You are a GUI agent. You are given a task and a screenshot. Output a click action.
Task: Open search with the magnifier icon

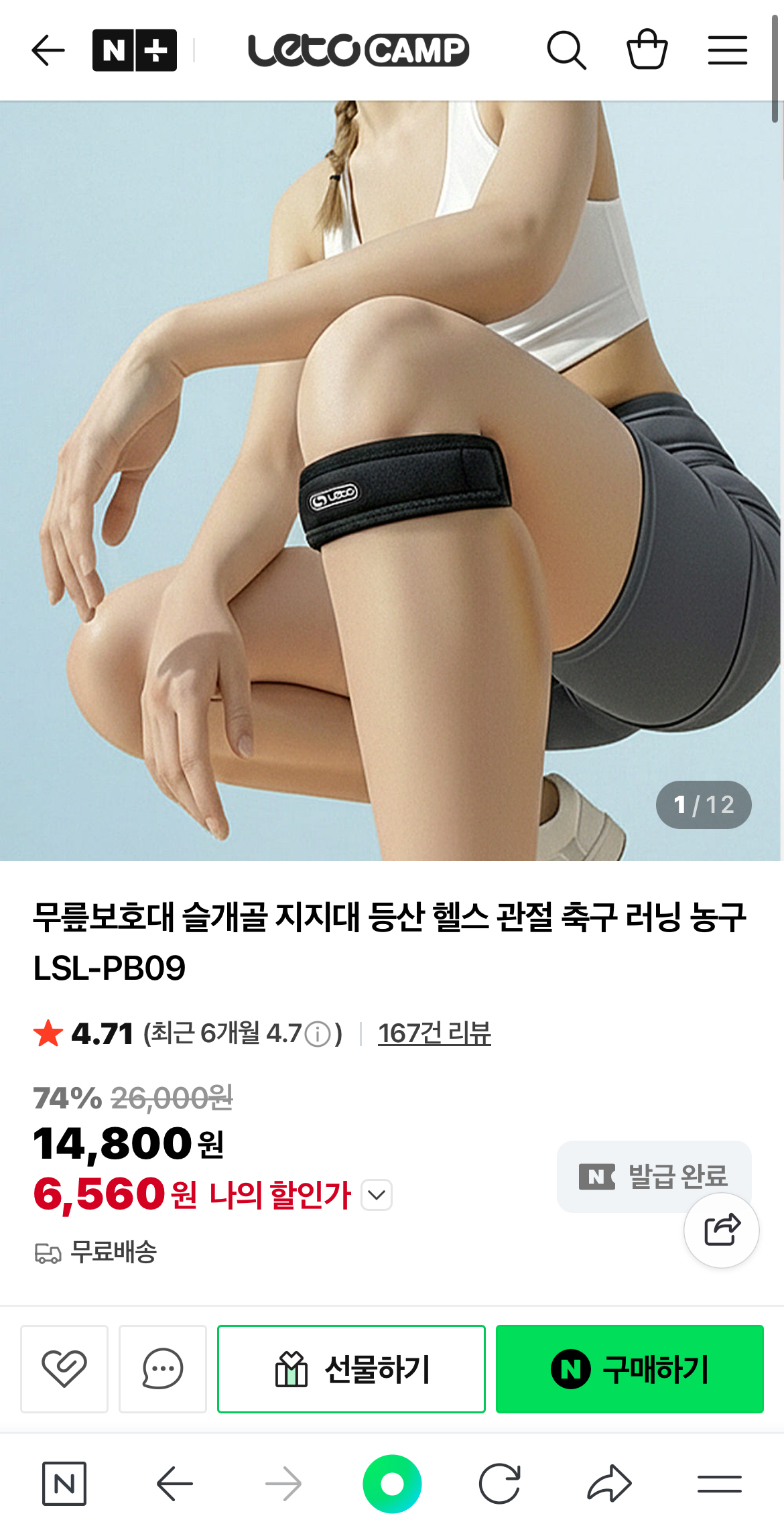coord(566,50)
